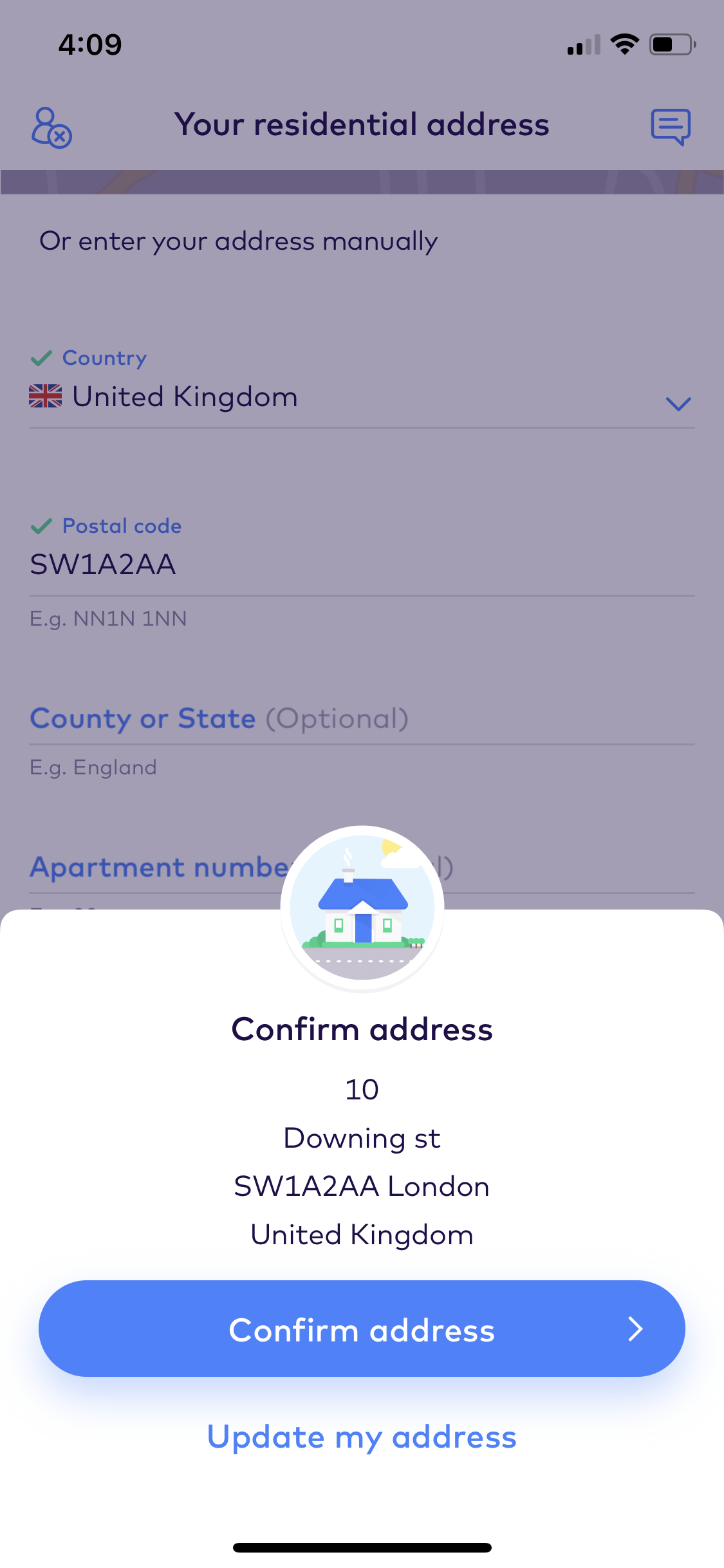This screenshot has width=724, height=1568.
Task: Expand the Country dropdown
Action: tap(678, 404)
